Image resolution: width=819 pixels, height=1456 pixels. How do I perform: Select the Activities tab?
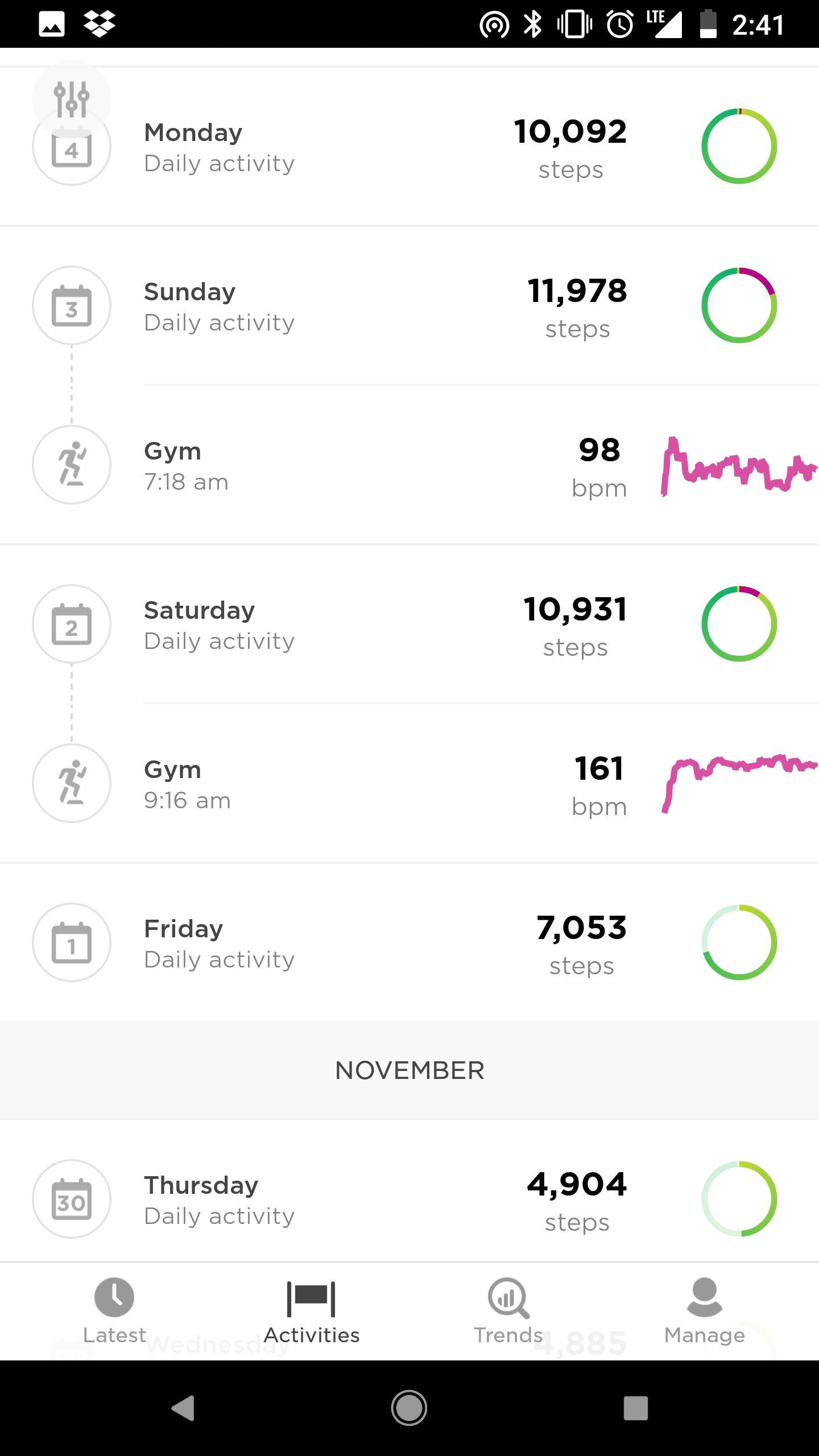(311, 1308)
